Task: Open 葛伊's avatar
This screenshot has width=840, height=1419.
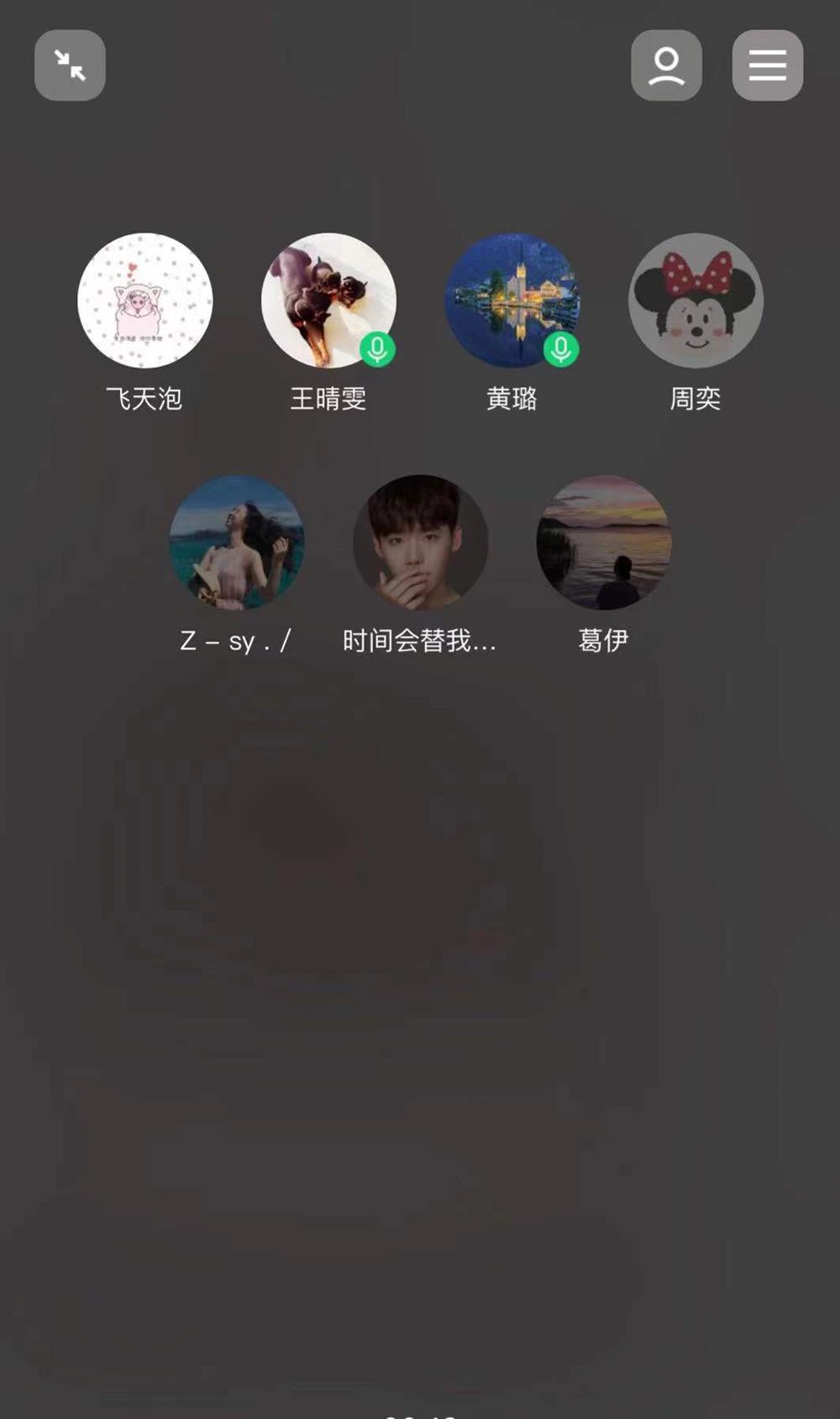Action: [604, 543]
